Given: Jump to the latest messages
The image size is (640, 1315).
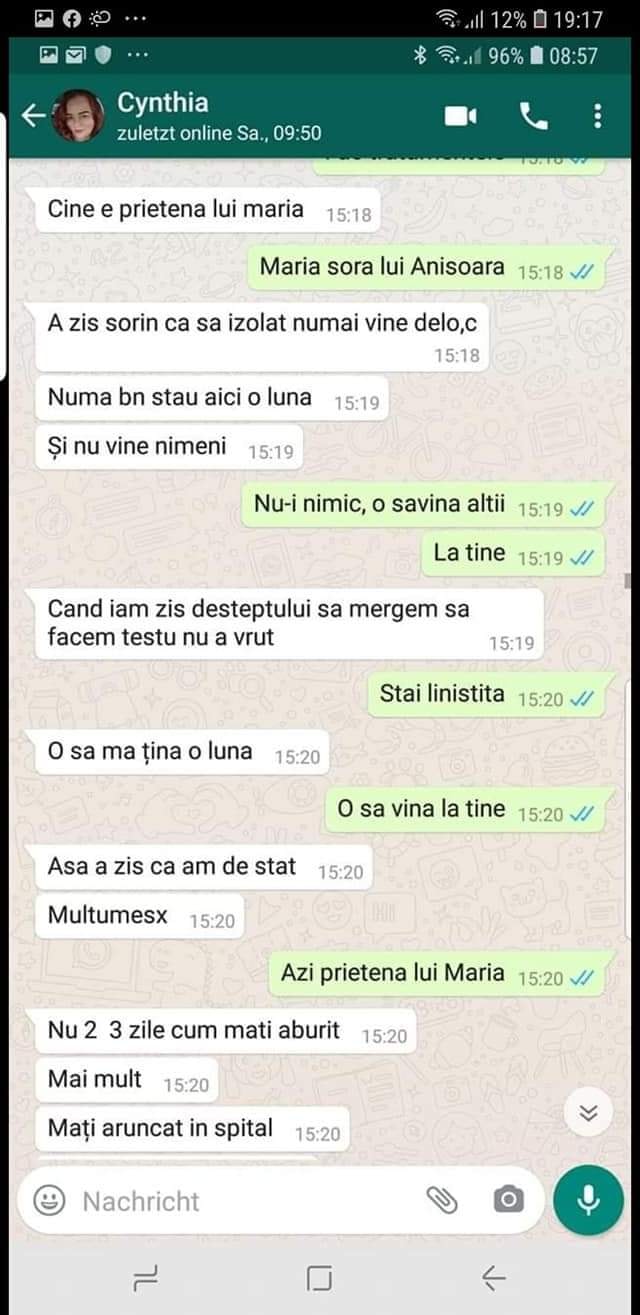Looking at the screenshot, I should pos(589,1113).
